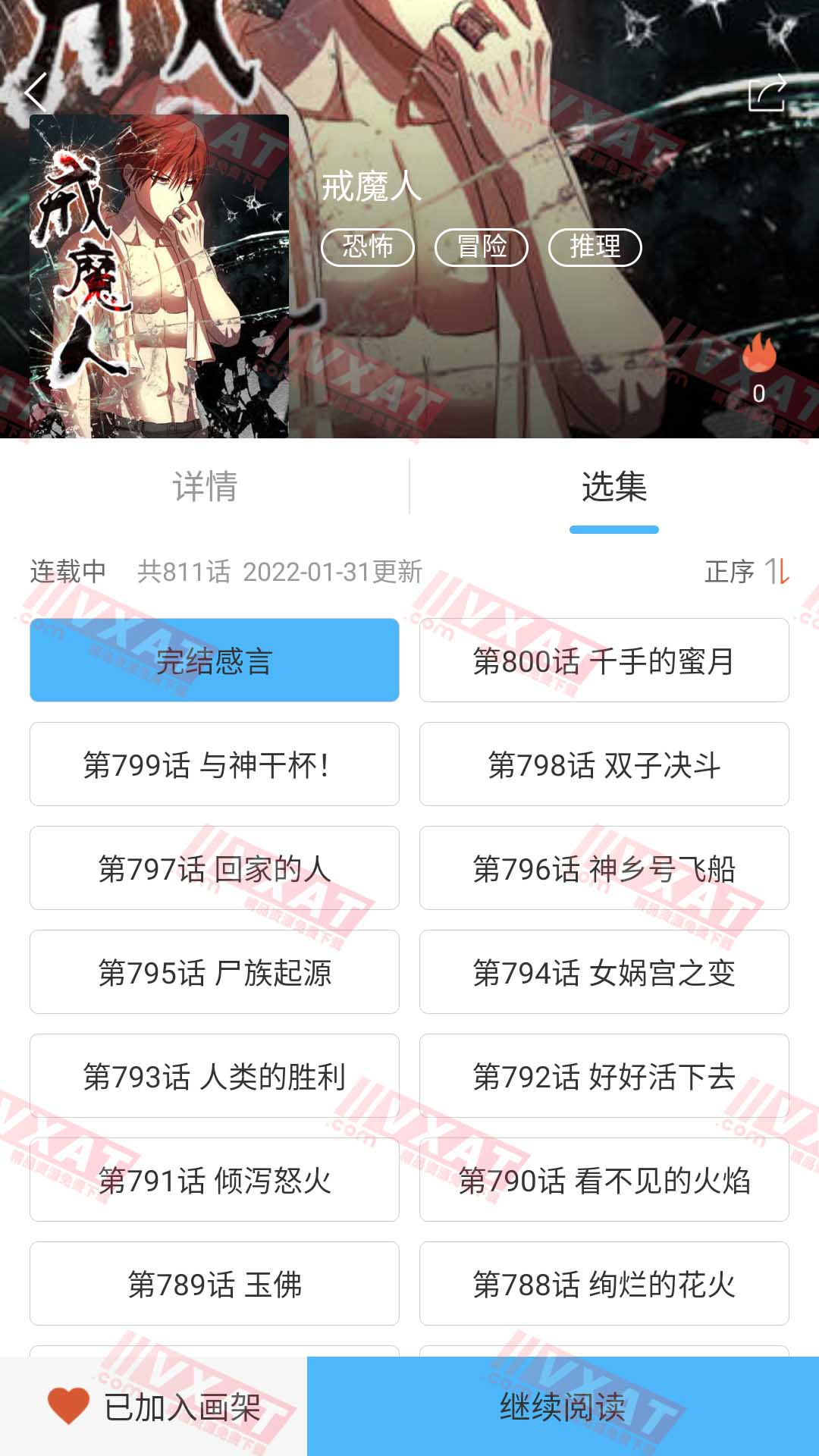819x1456 pixels.
Task: Open 第797话 回家的人
Action: (x=215, y=868)
